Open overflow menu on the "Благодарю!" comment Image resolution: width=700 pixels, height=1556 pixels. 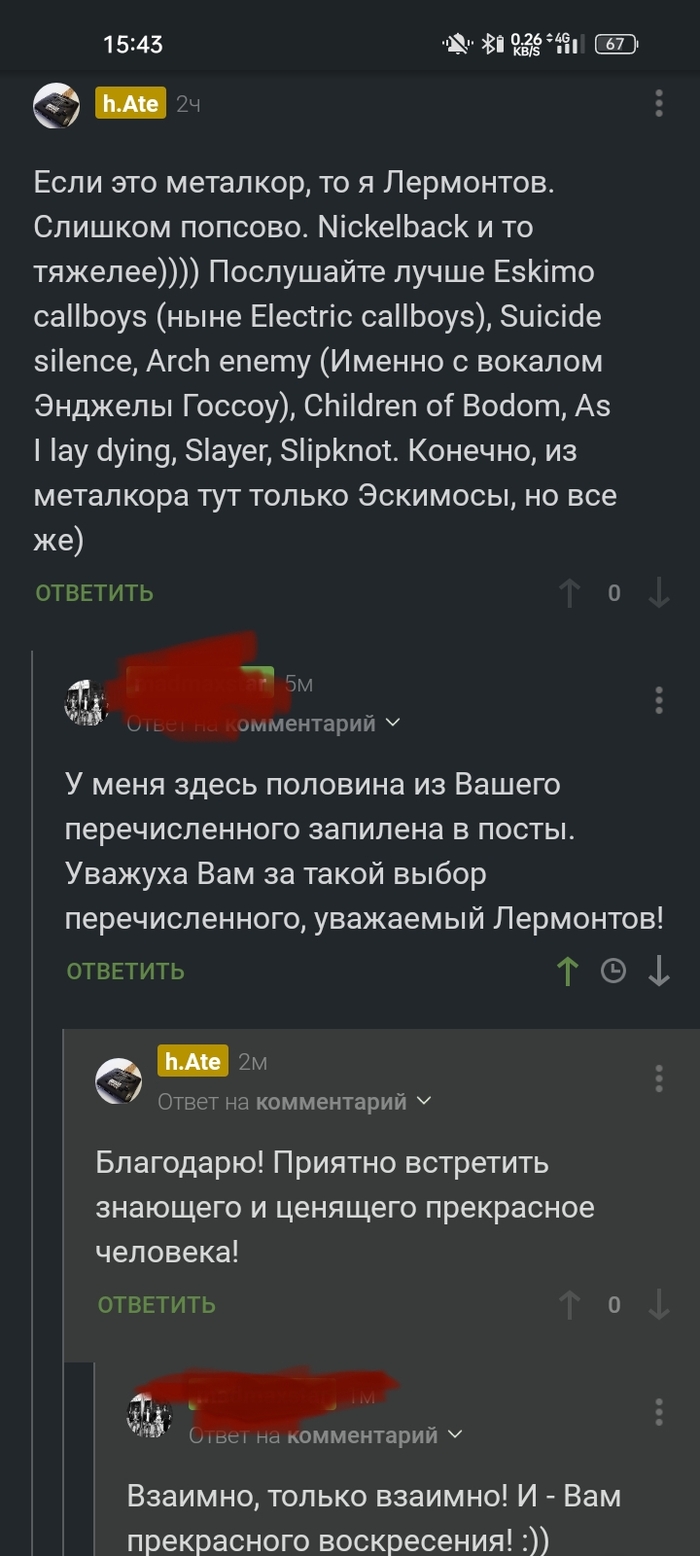[658, 1078]
